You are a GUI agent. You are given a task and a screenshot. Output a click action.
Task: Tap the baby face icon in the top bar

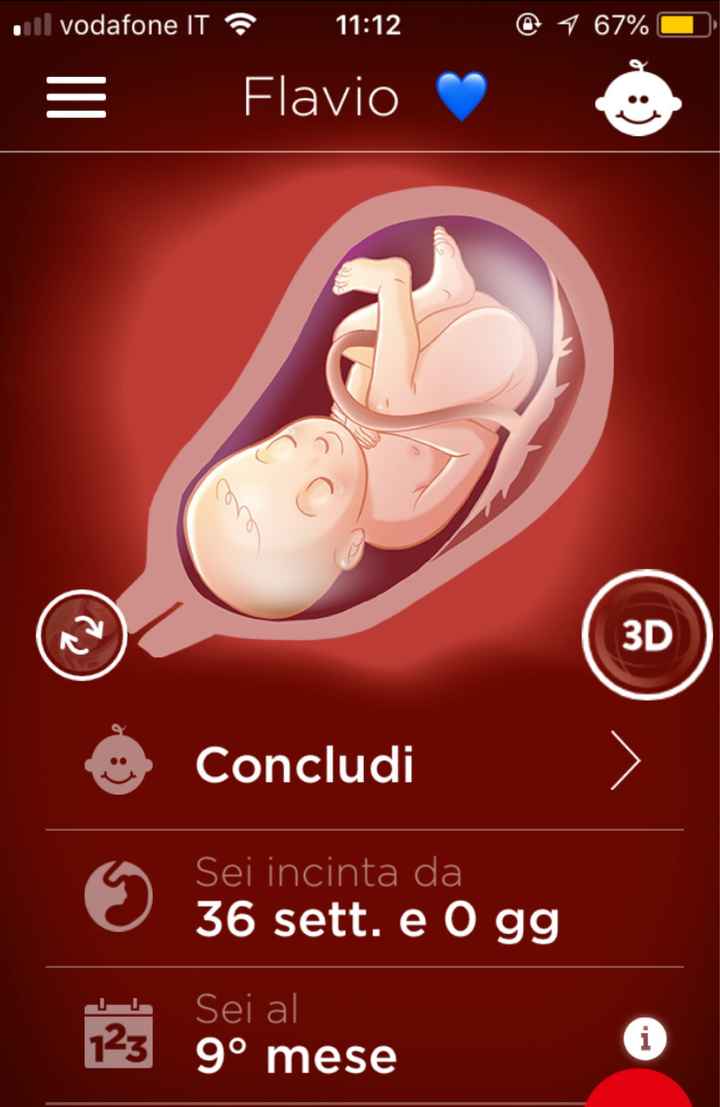[638, 100]
